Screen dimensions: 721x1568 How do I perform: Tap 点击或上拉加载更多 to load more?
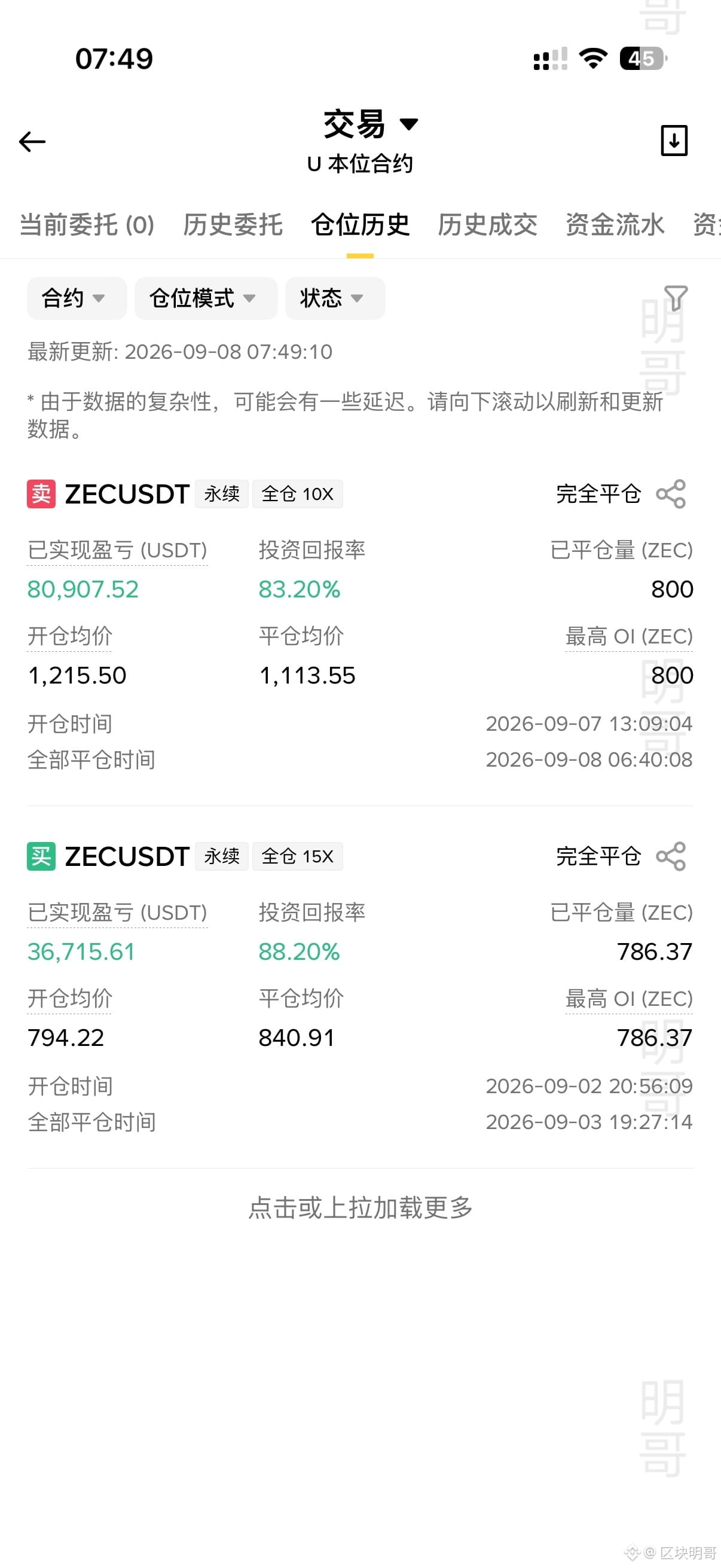(x=360, y=1207)
